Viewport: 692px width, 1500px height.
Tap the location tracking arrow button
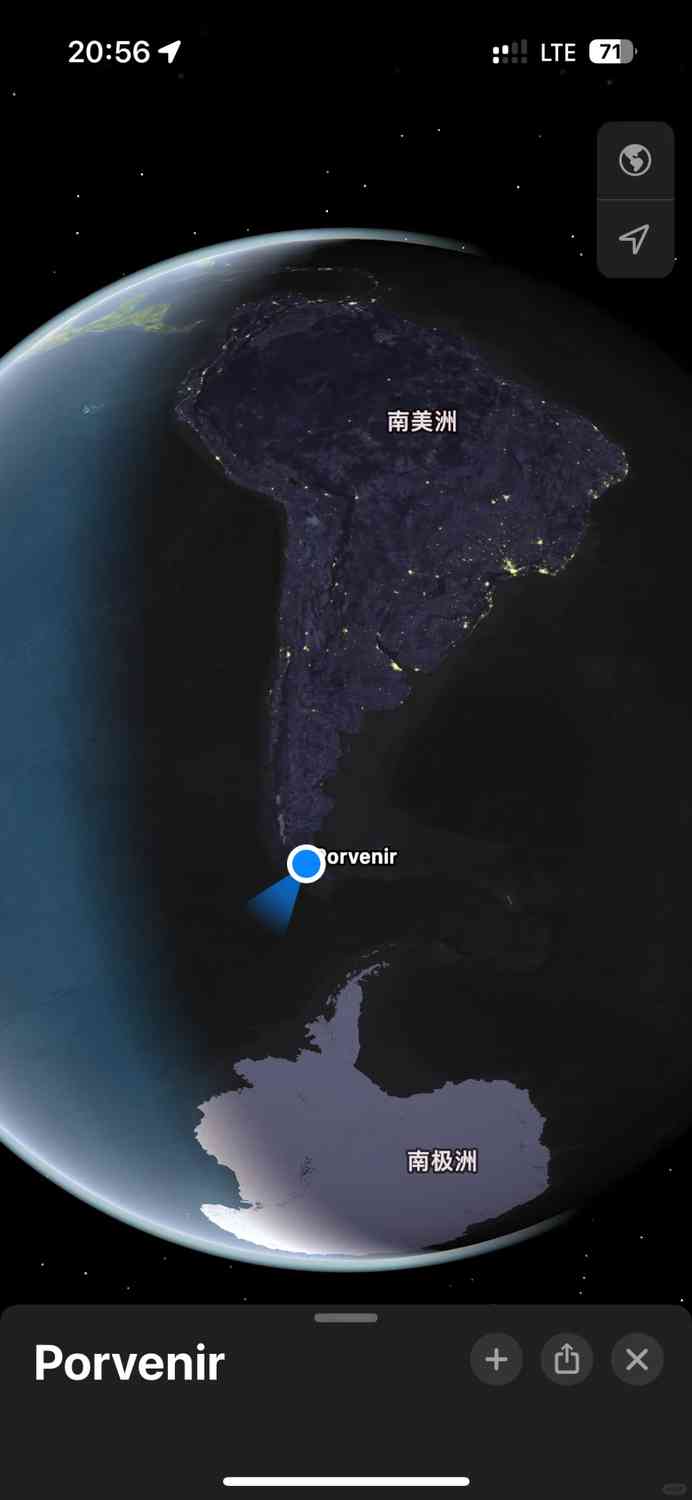(x=635, y=238)
